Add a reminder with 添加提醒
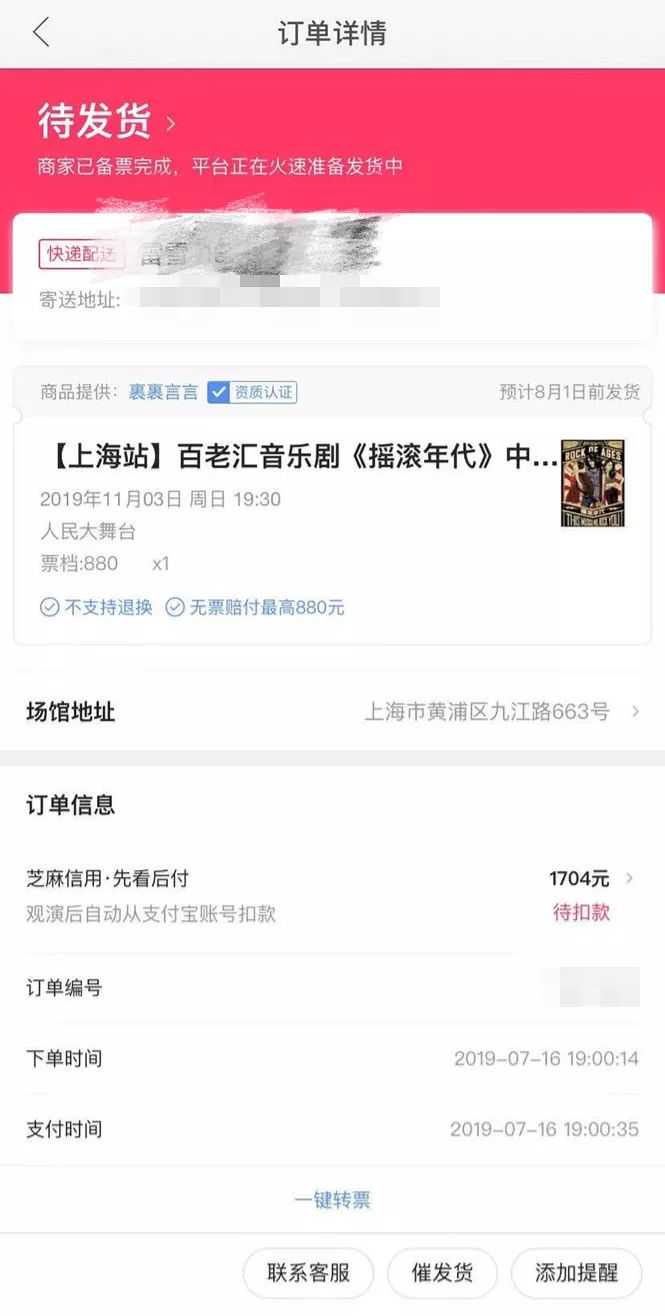 (576, 1273)
